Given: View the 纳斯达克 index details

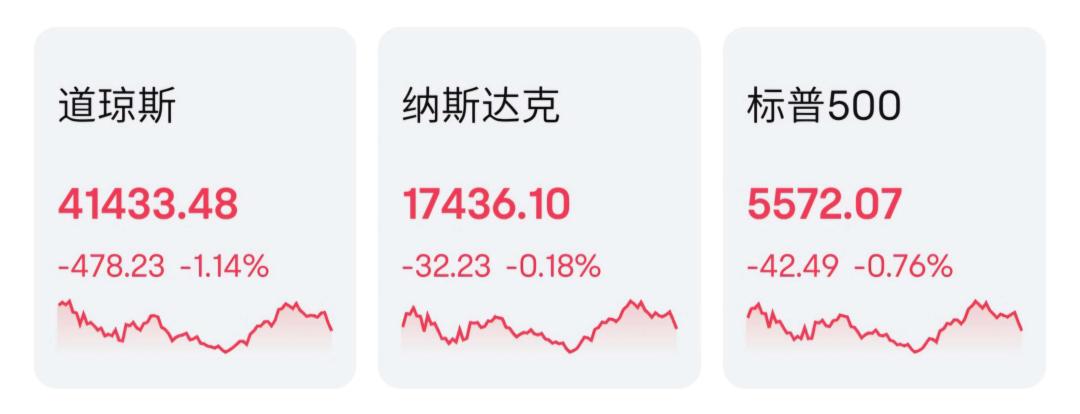Looking at the screenshot, I should click(x=539, y=207).
